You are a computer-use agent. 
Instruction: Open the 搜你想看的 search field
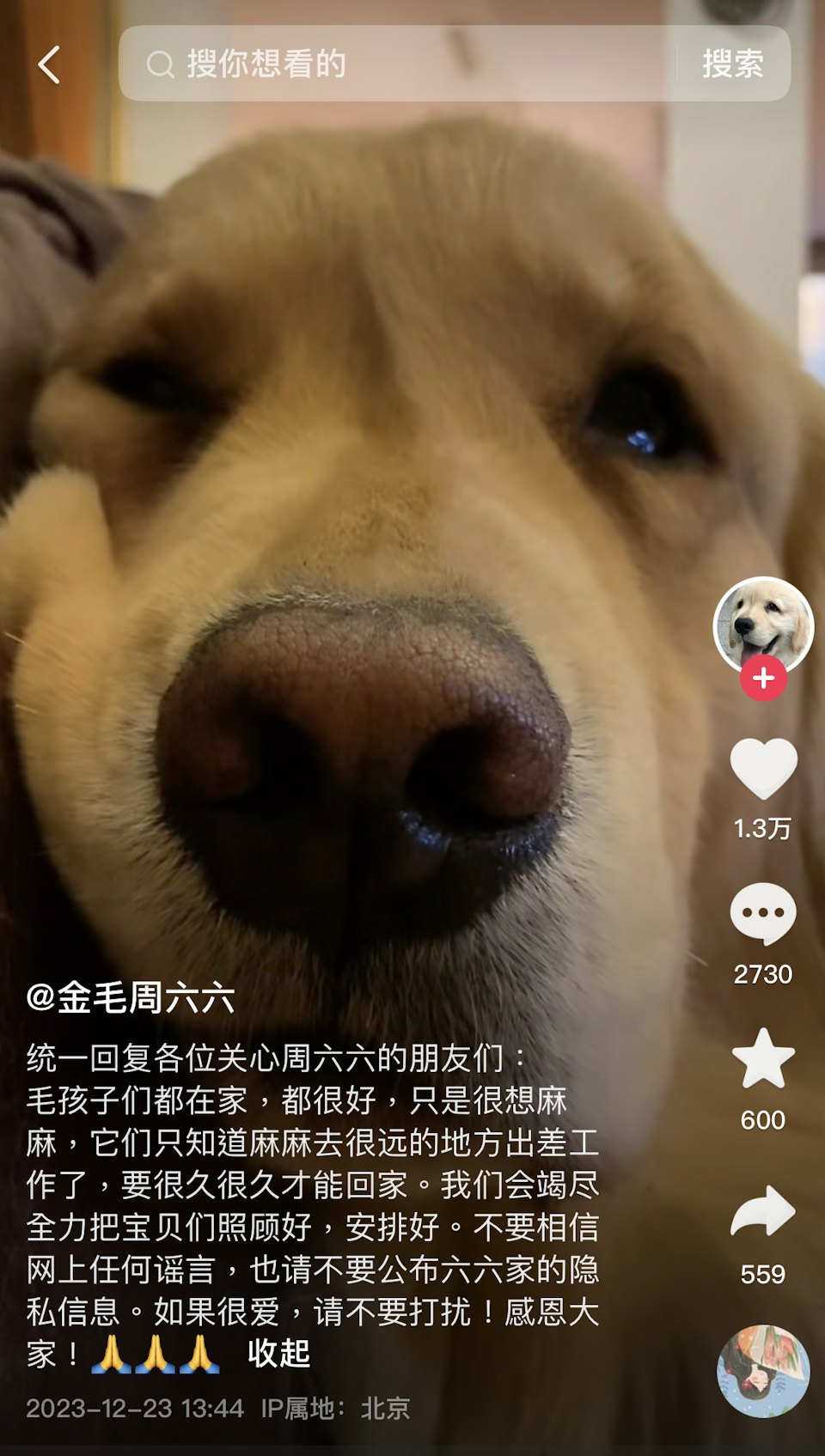pos(395,64)
